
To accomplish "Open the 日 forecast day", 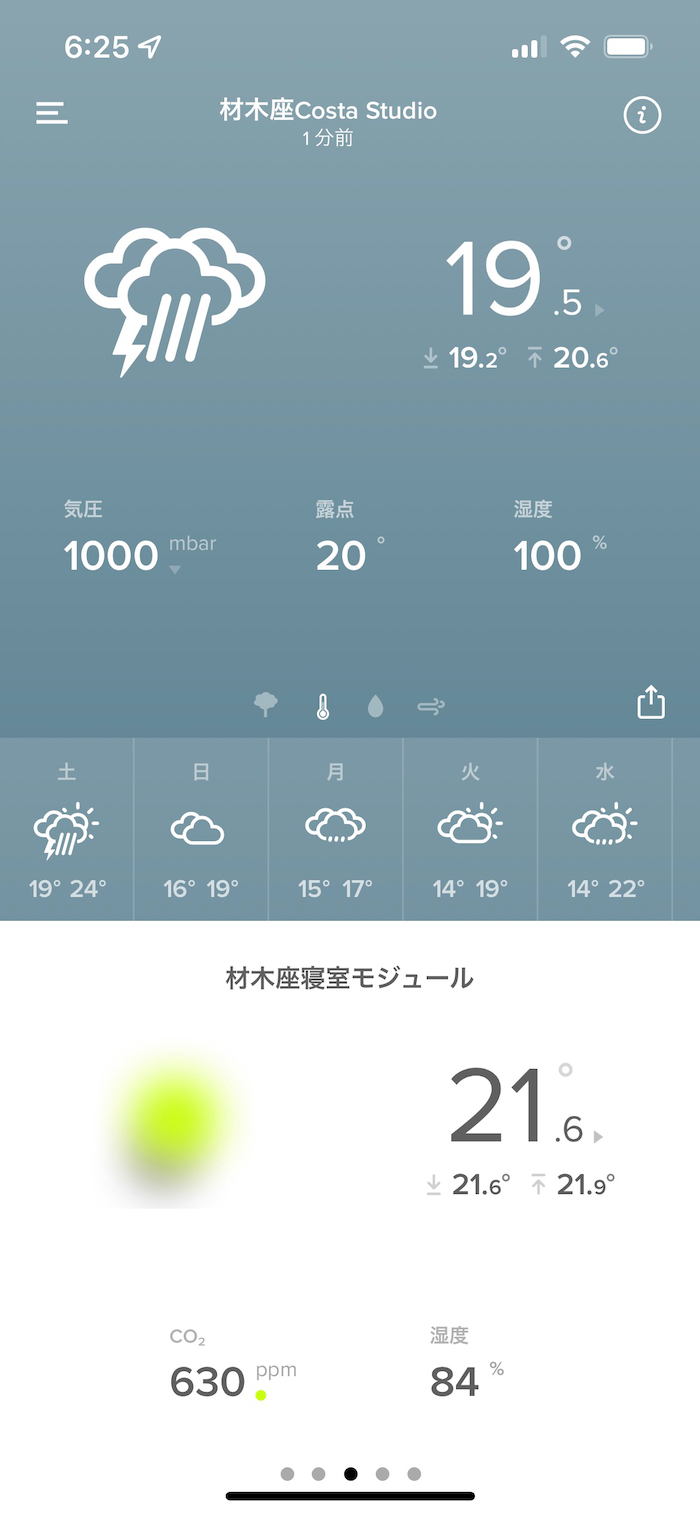I will click(201, 830).
